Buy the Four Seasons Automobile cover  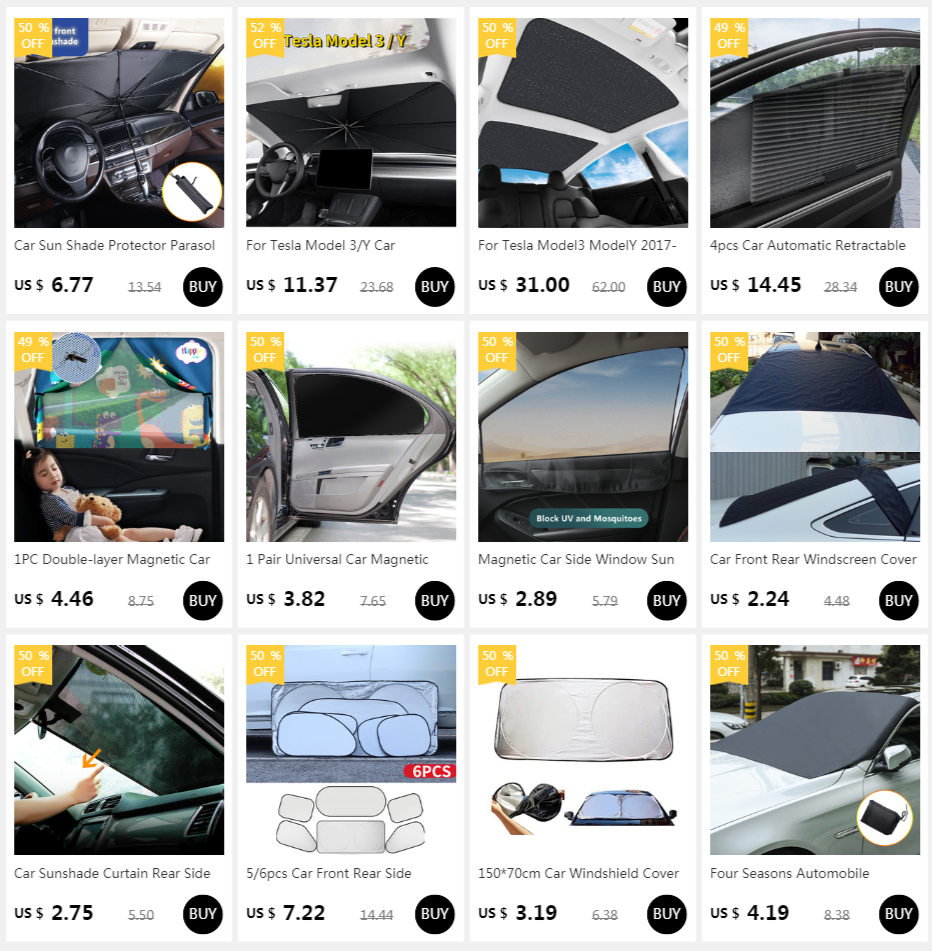(x=899, y=914)
